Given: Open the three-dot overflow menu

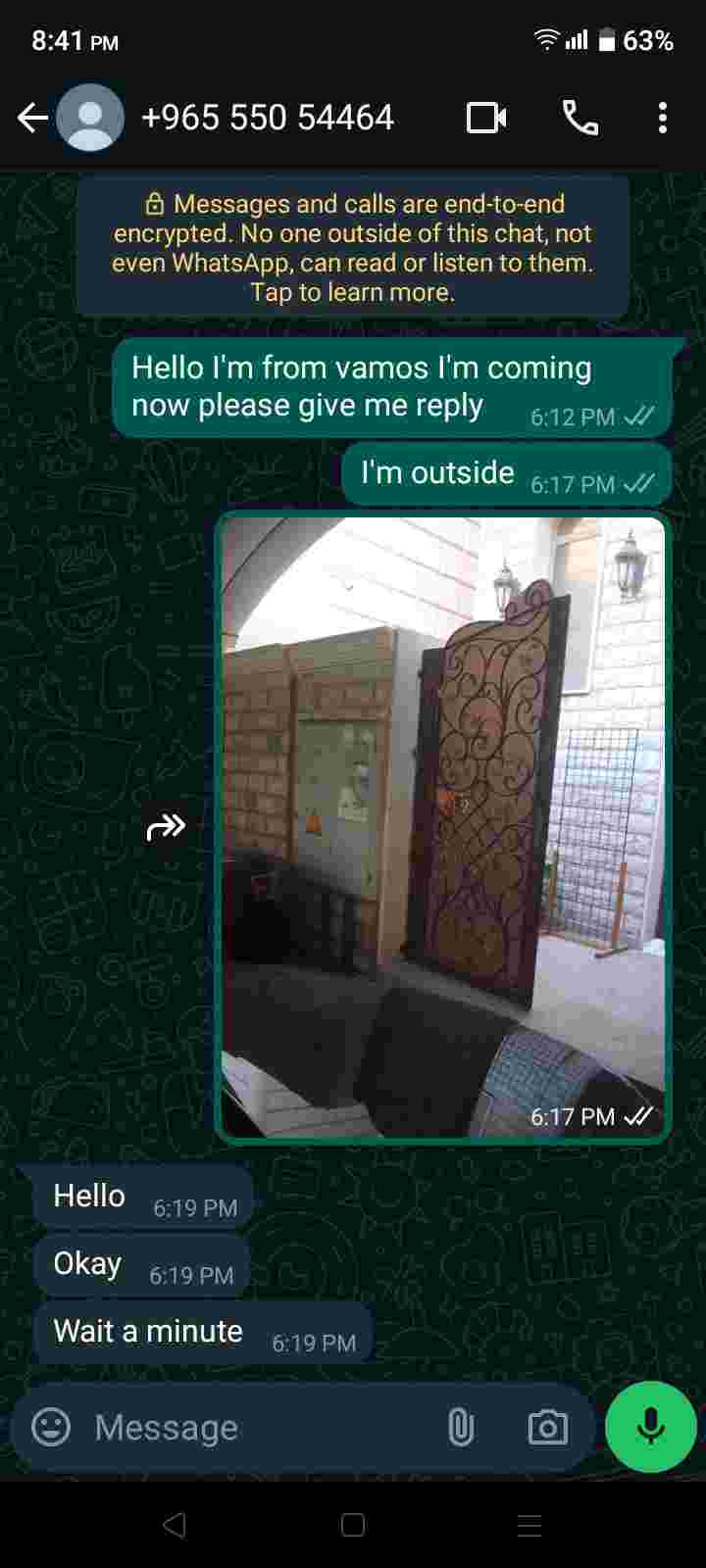Looking at the screenshot, I should pos(663,119).
